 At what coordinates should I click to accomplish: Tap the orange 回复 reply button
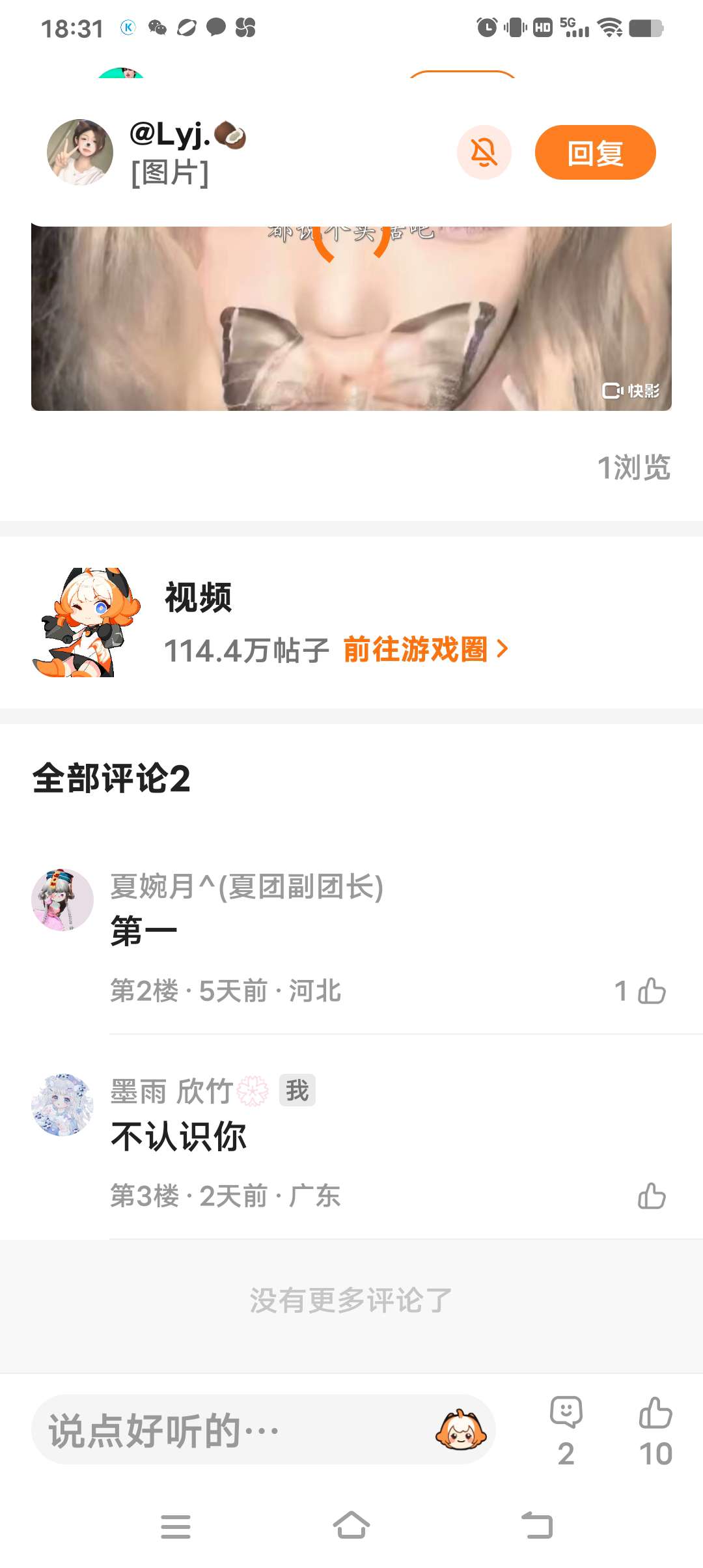coord(595,152)
